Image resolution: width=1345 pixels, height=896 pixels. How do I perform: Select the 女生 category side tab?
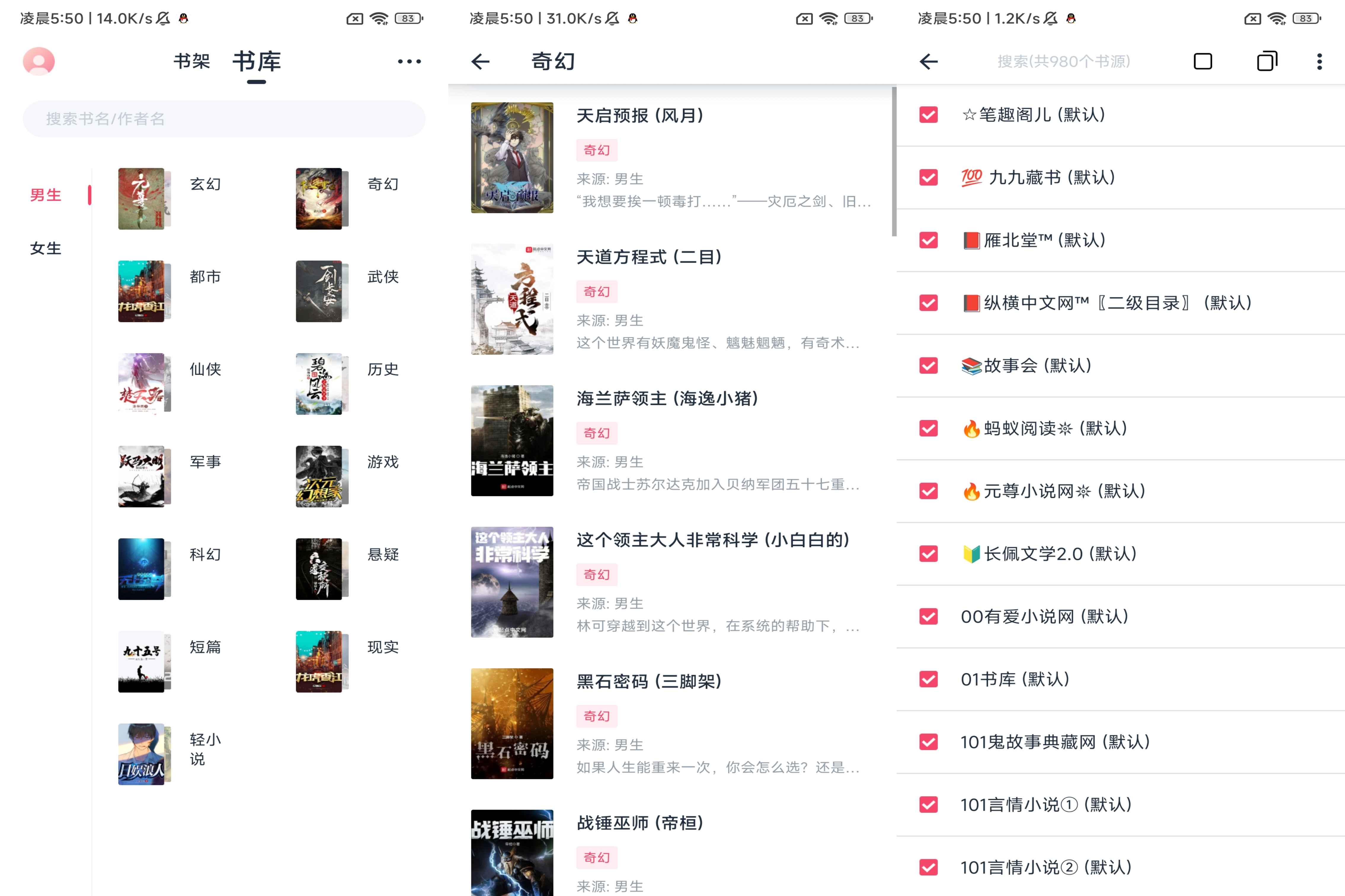46,249
